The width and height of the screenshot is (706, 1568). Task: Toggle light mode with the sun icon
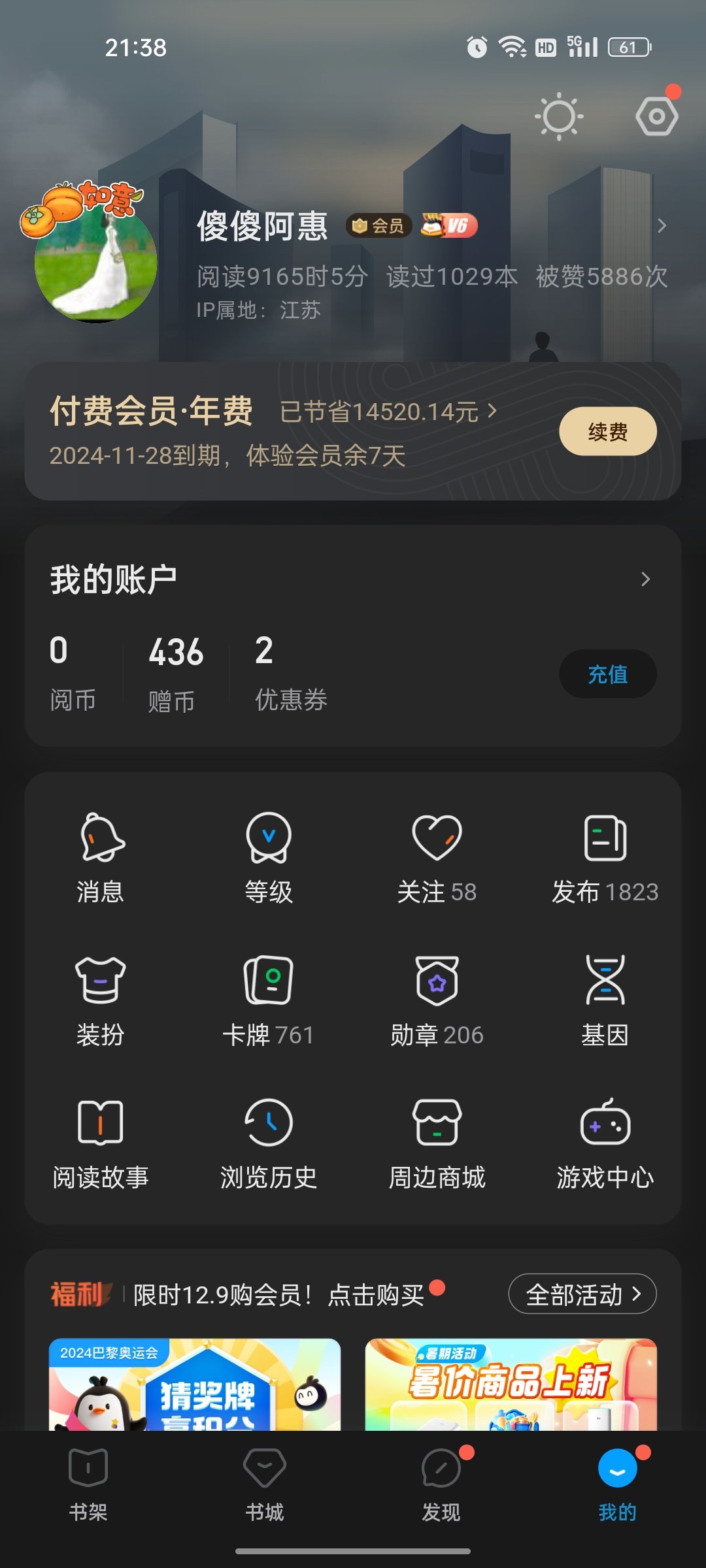pyautogui.click(x=559, y=117)
